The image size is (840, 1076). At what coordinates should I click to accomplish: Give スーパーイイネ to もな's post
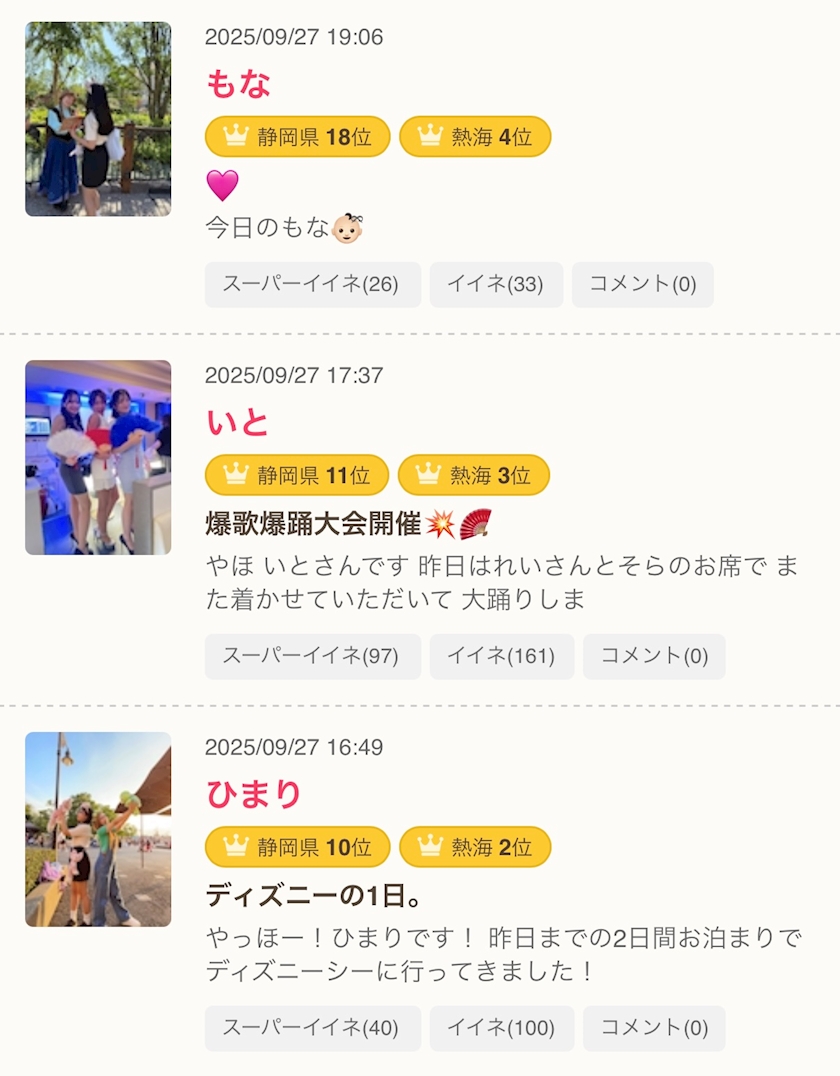coord(312,284)
